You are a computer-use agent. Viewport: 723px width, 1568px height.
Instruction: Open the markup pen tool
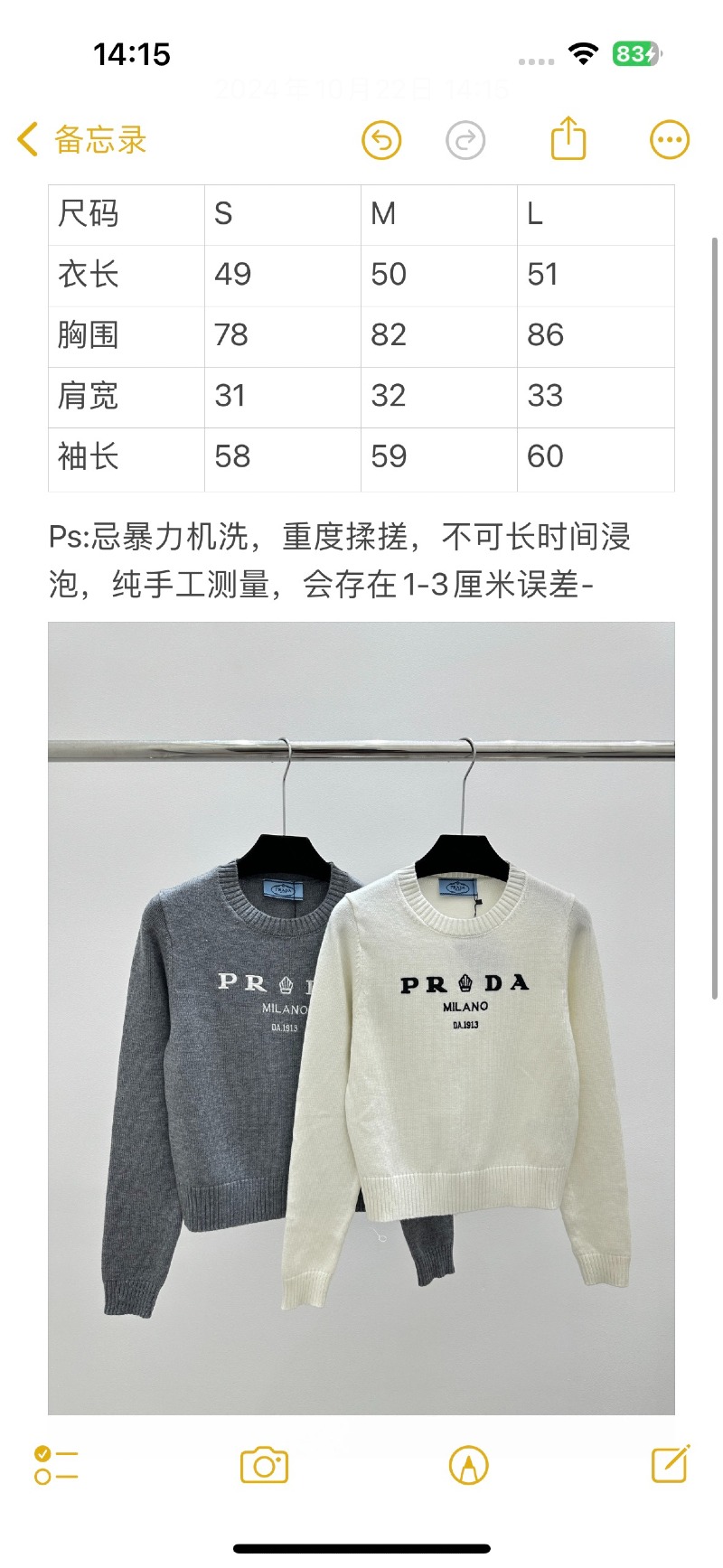click(x=468, y=1465)
